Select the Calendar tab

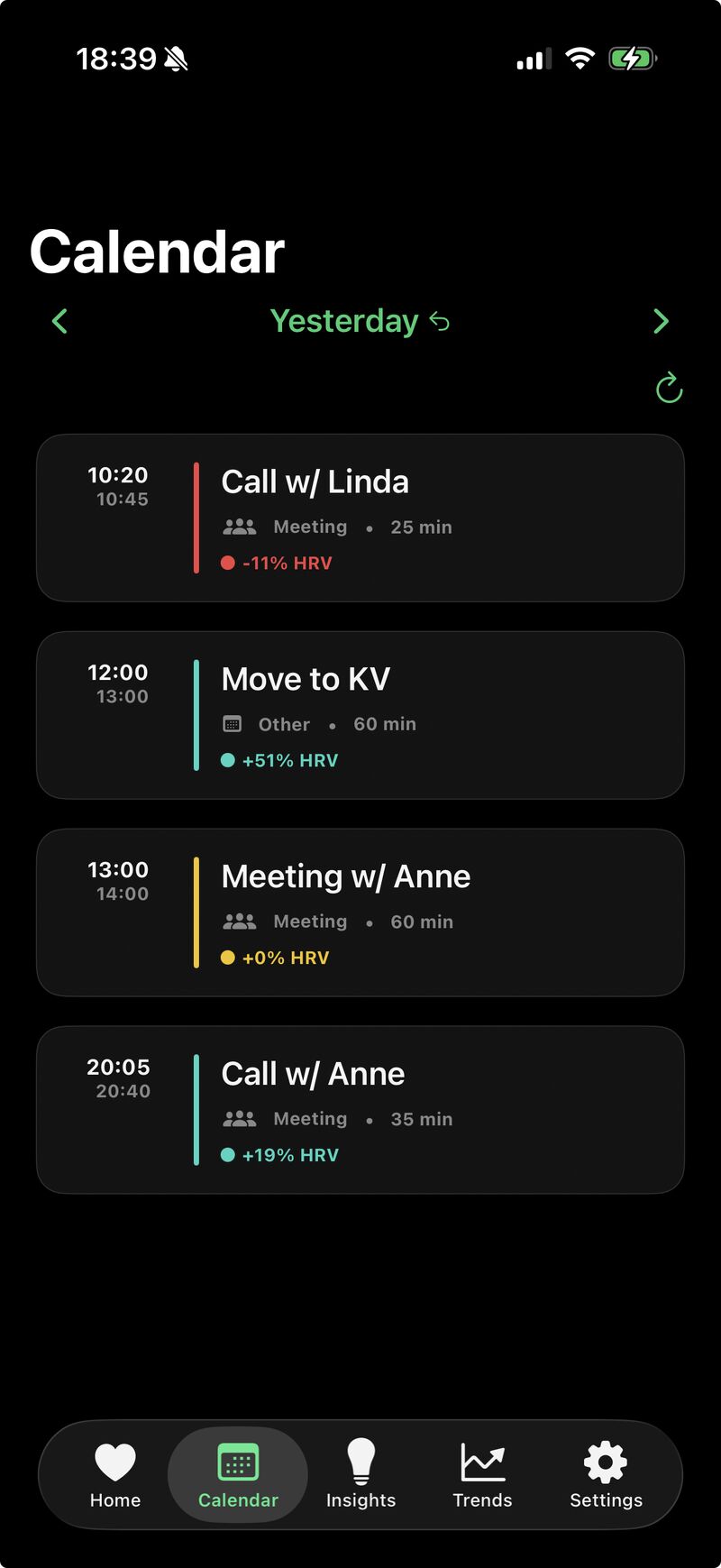tap(238, 1475)
